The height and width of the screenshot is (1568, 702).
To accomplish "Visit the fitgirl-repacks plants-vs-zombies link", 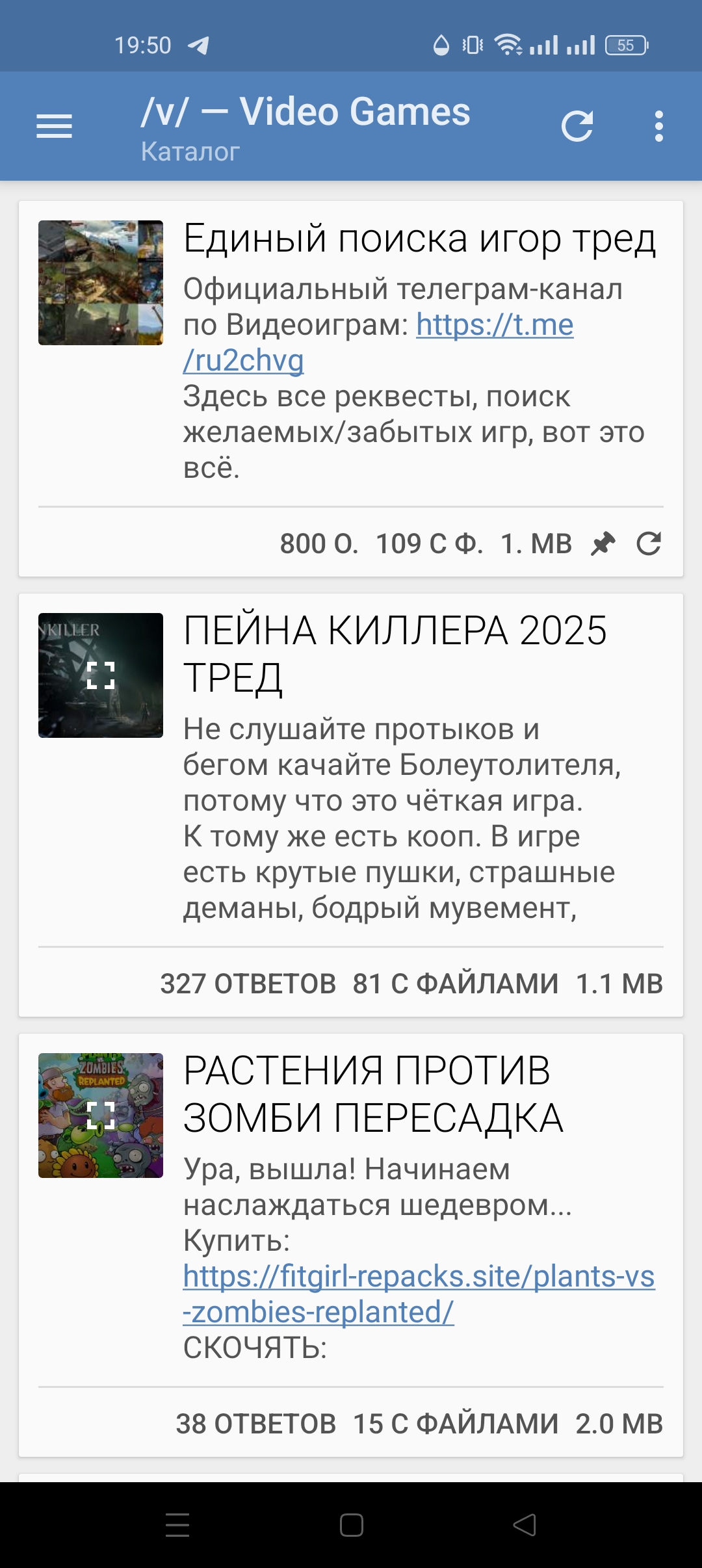I will tap(418, 1277).
